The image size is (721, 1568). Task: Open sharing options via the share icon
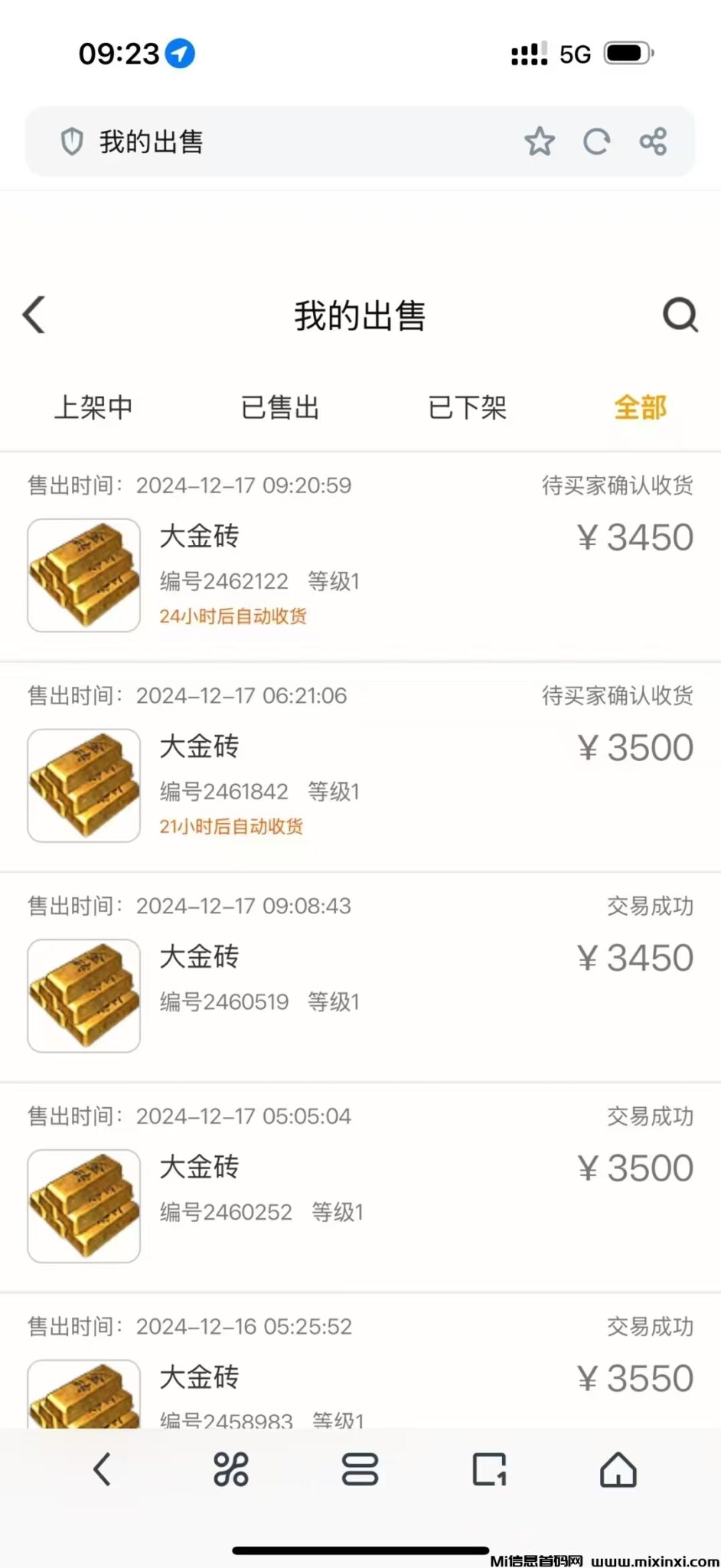(x=653, y=141)
